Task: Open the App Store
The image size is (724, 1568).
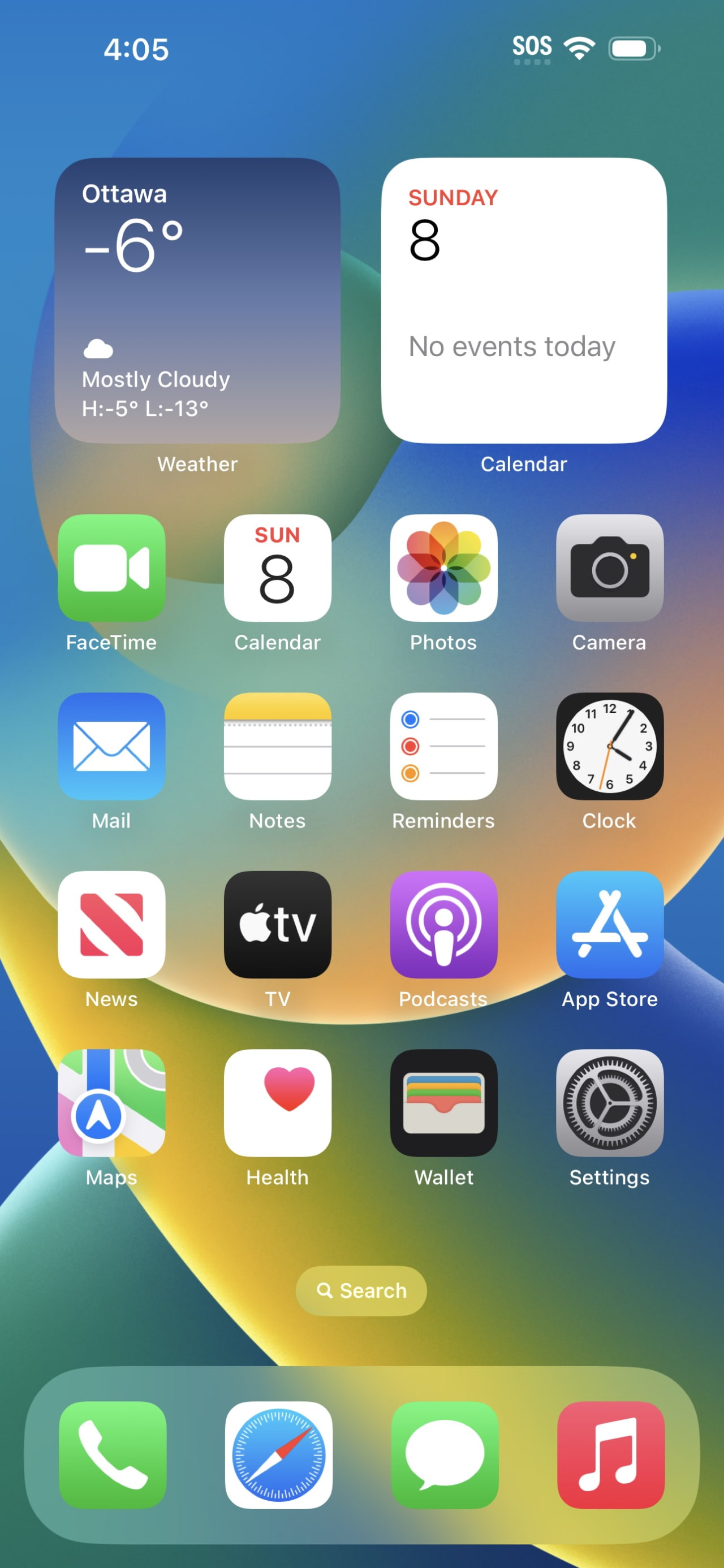Action: [610, 925]
